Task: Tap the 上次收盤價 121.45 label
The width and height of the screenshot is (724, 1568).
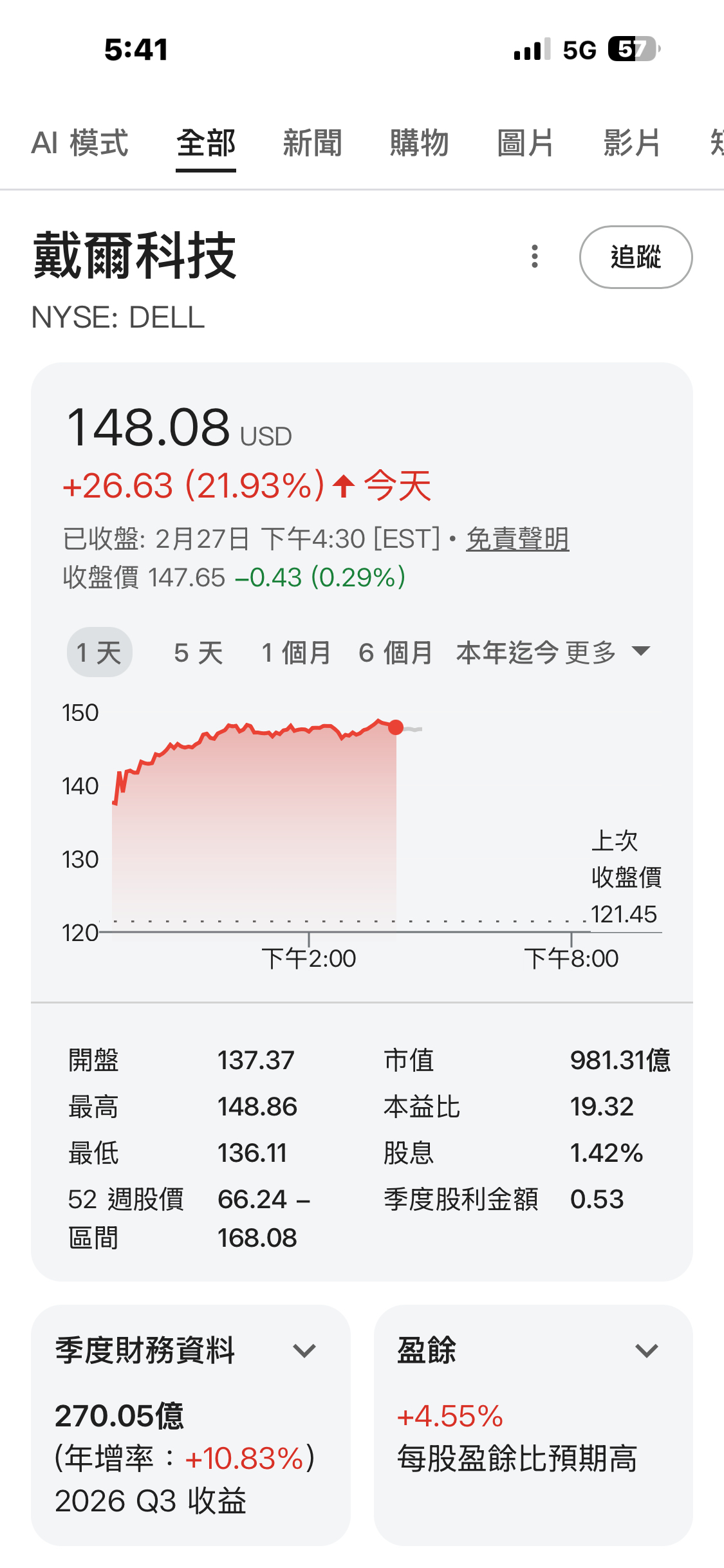Action: pyautogui.click(x=623, y=875)
